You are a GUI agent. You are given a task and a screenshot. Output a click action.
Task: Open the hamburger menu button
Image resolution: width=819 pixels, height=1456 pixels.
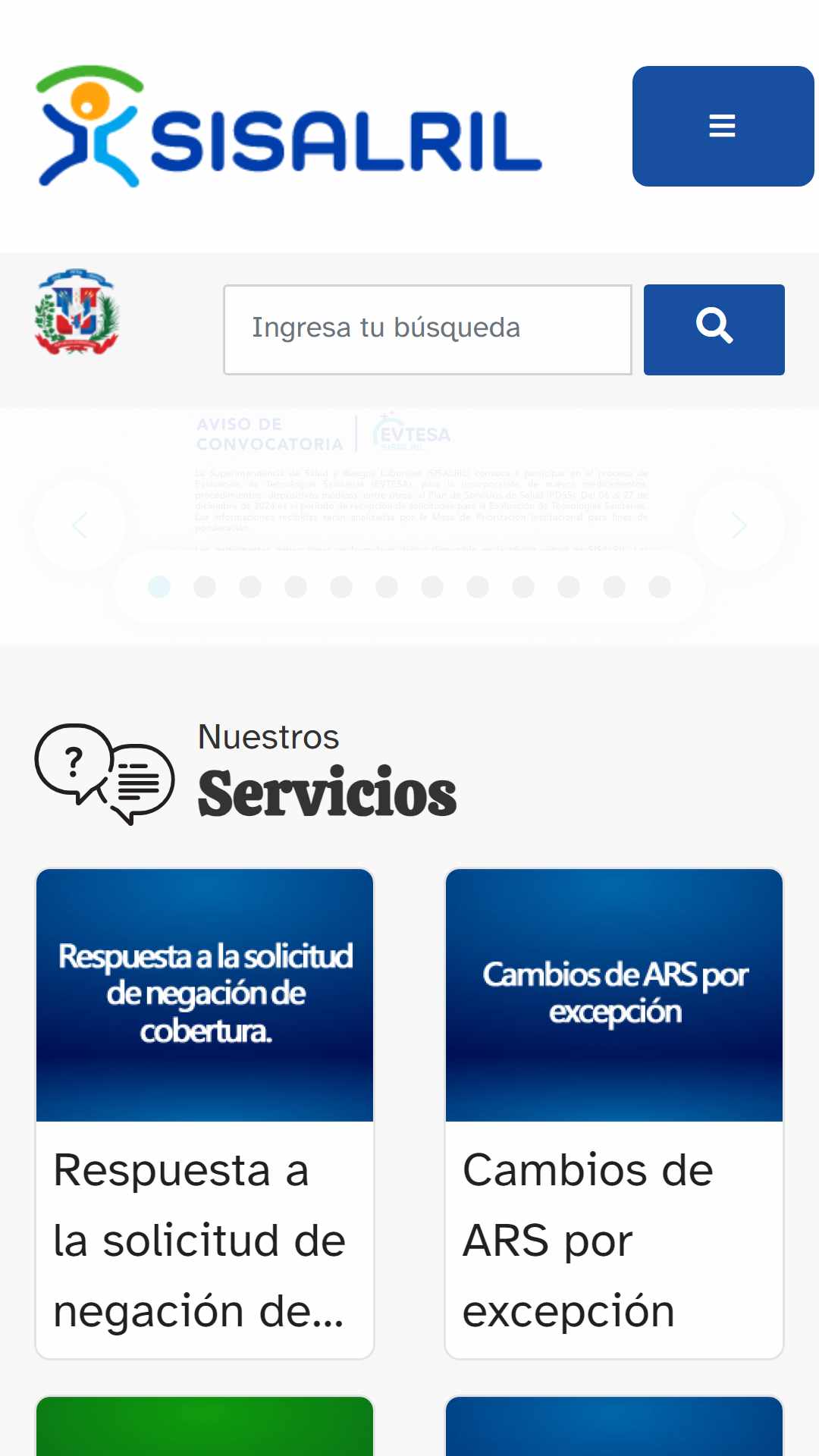[723, 126]
